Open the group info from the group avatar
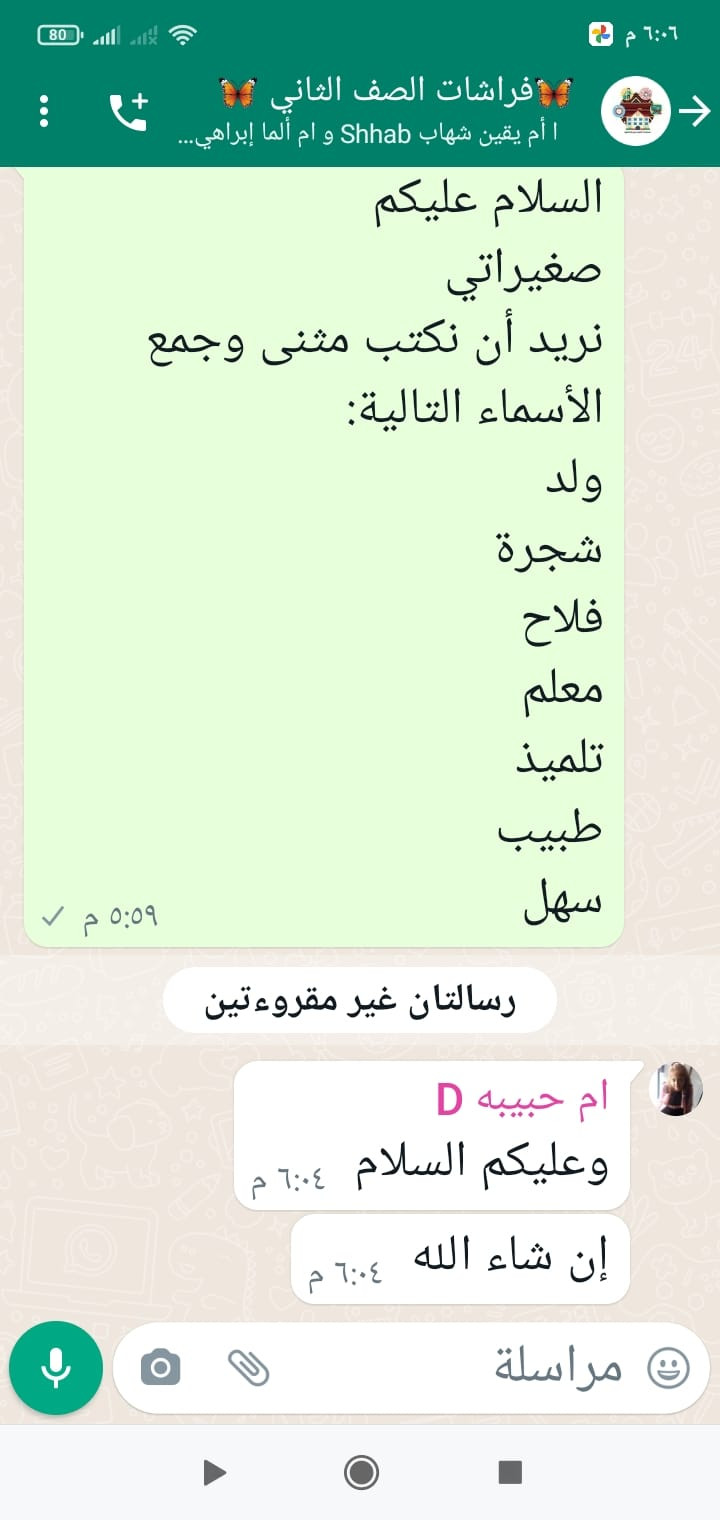Viewport: 720px width, 1520px height. [x=635, y=111]
